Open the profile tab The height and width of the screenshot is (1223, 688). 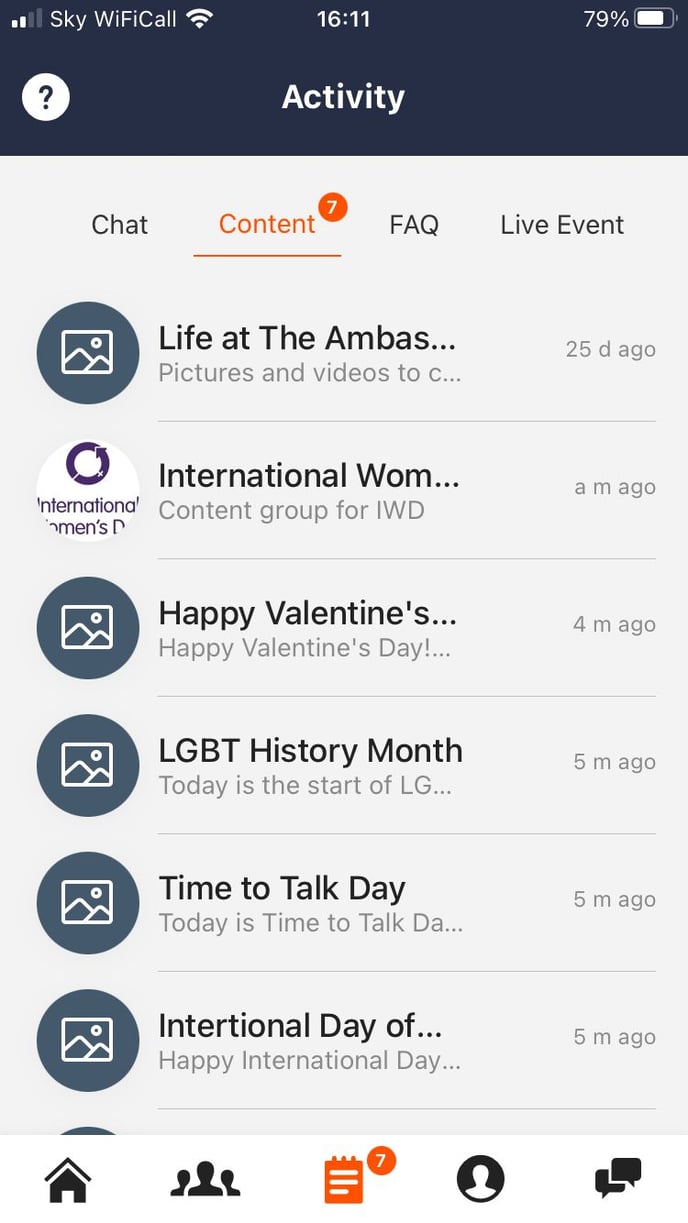click(x=481, y=1180)
